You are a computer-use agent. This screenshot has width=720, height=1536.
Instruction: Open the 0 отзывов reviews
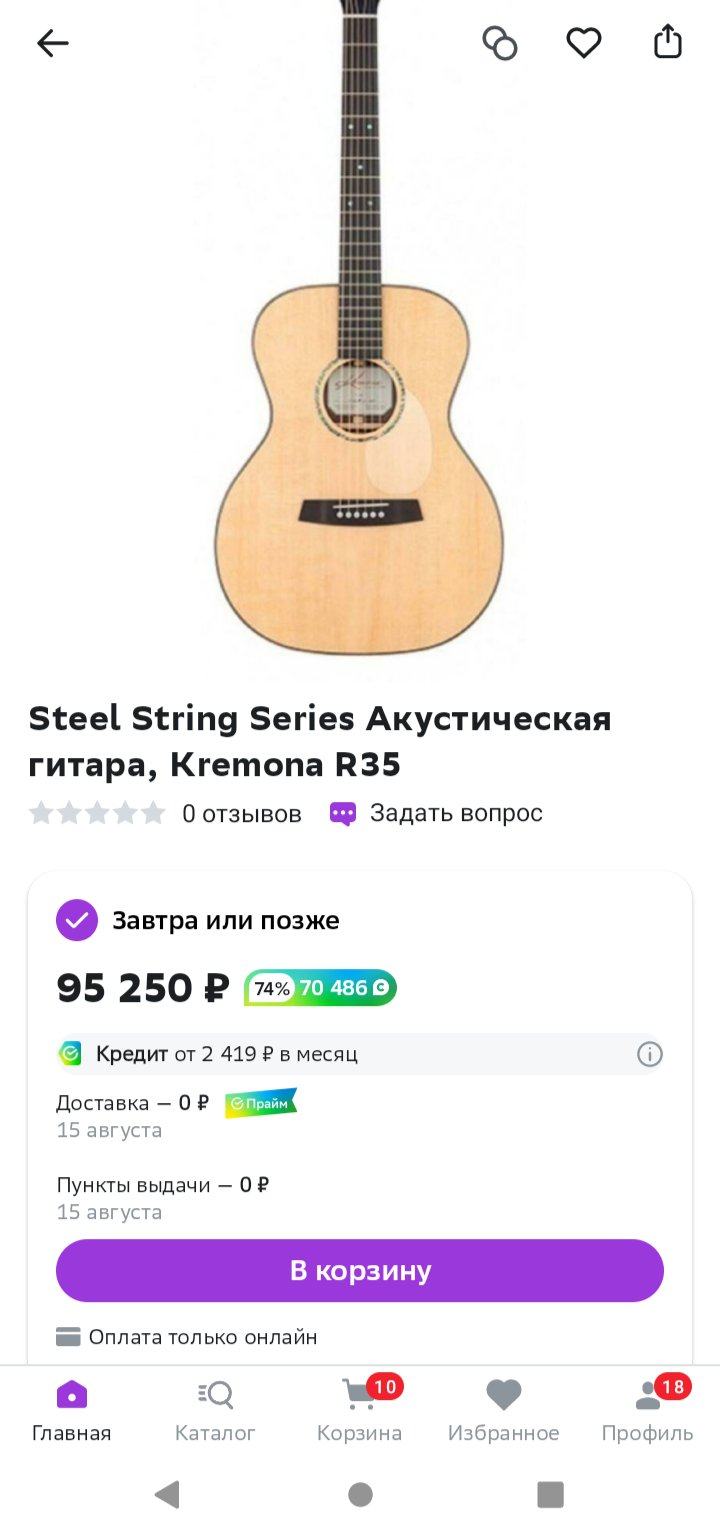click(241, 814)
